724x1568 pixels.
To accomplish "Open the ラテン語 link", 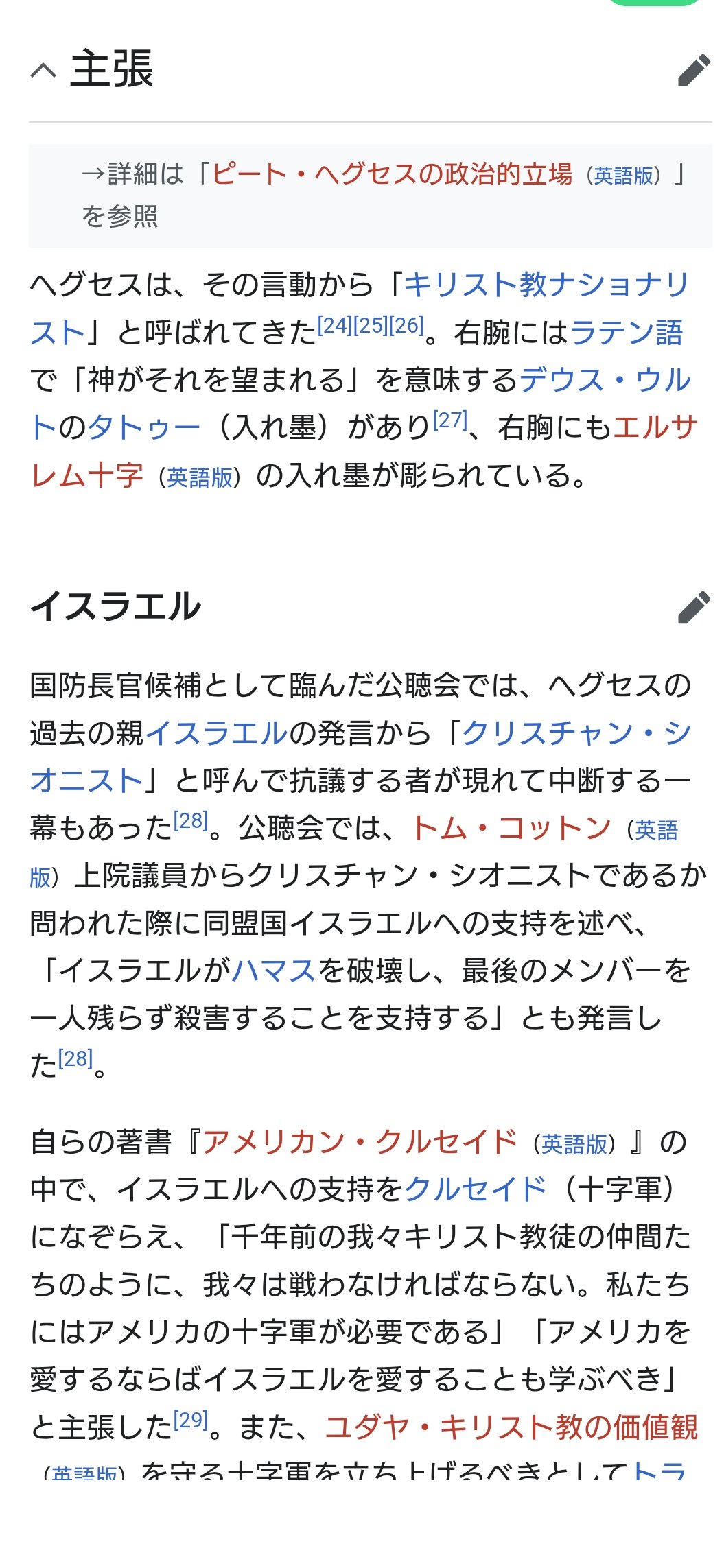I will point(626,333).
